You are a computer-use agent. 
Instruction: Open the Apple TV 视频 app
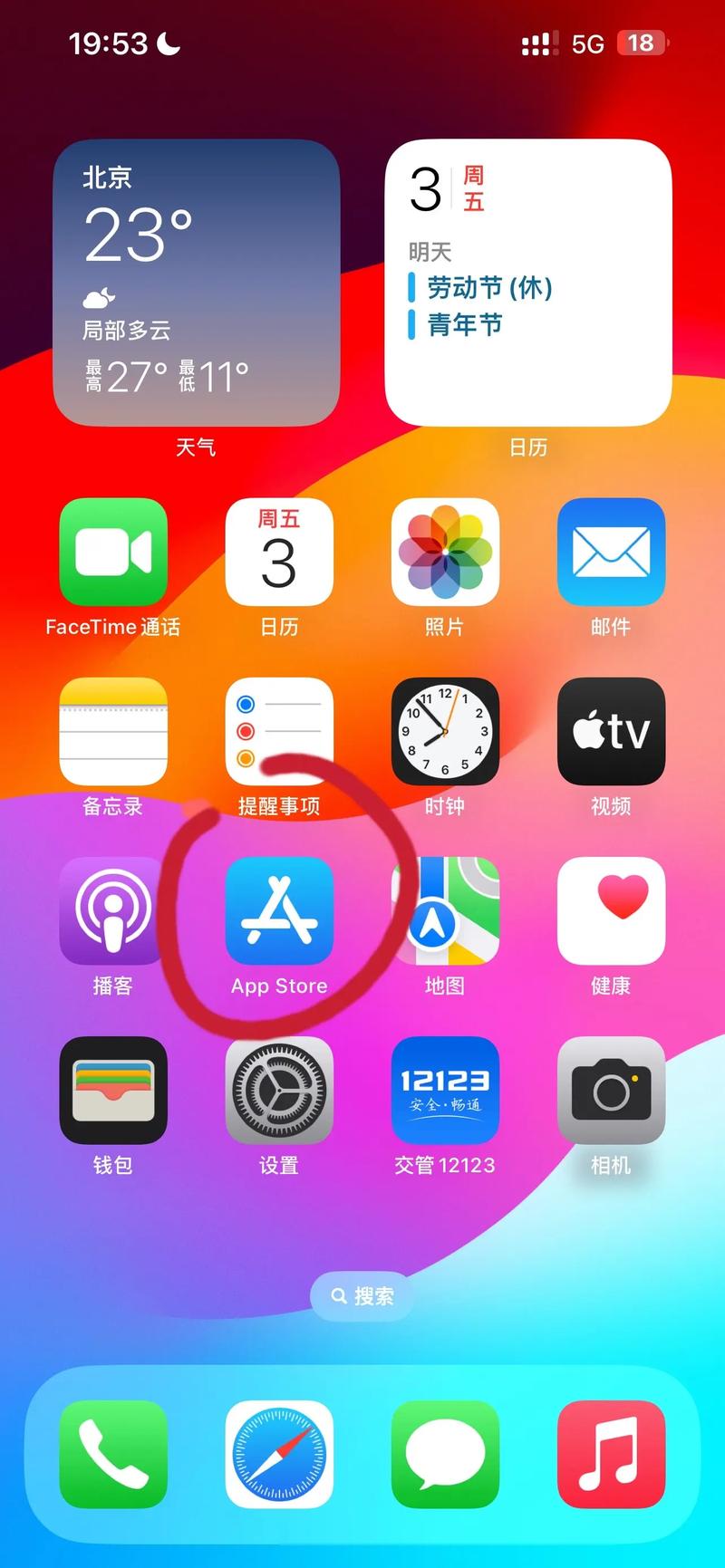[x=611, y=731]
